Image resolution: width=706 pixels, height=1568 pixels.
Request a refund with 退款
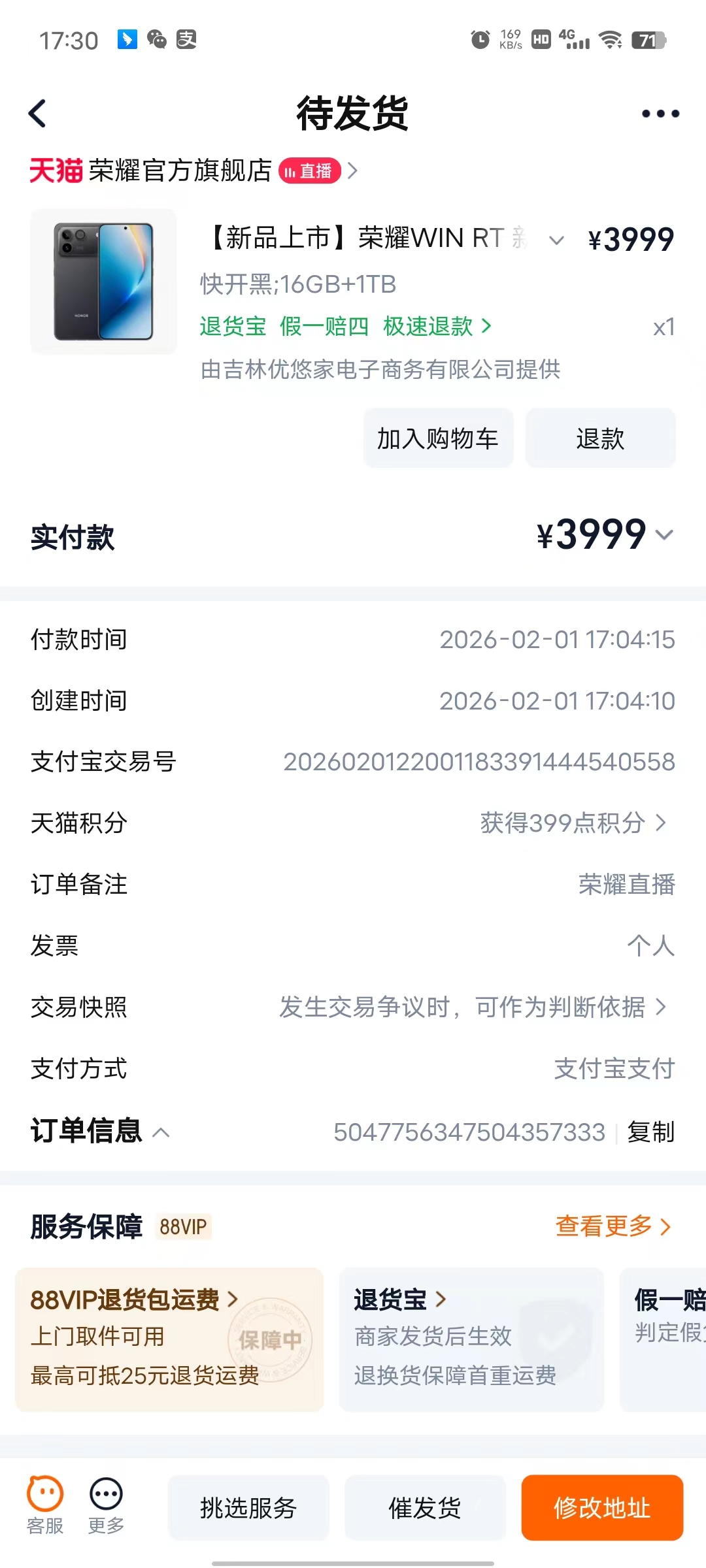pyautogui.click(x=600, y=438)
